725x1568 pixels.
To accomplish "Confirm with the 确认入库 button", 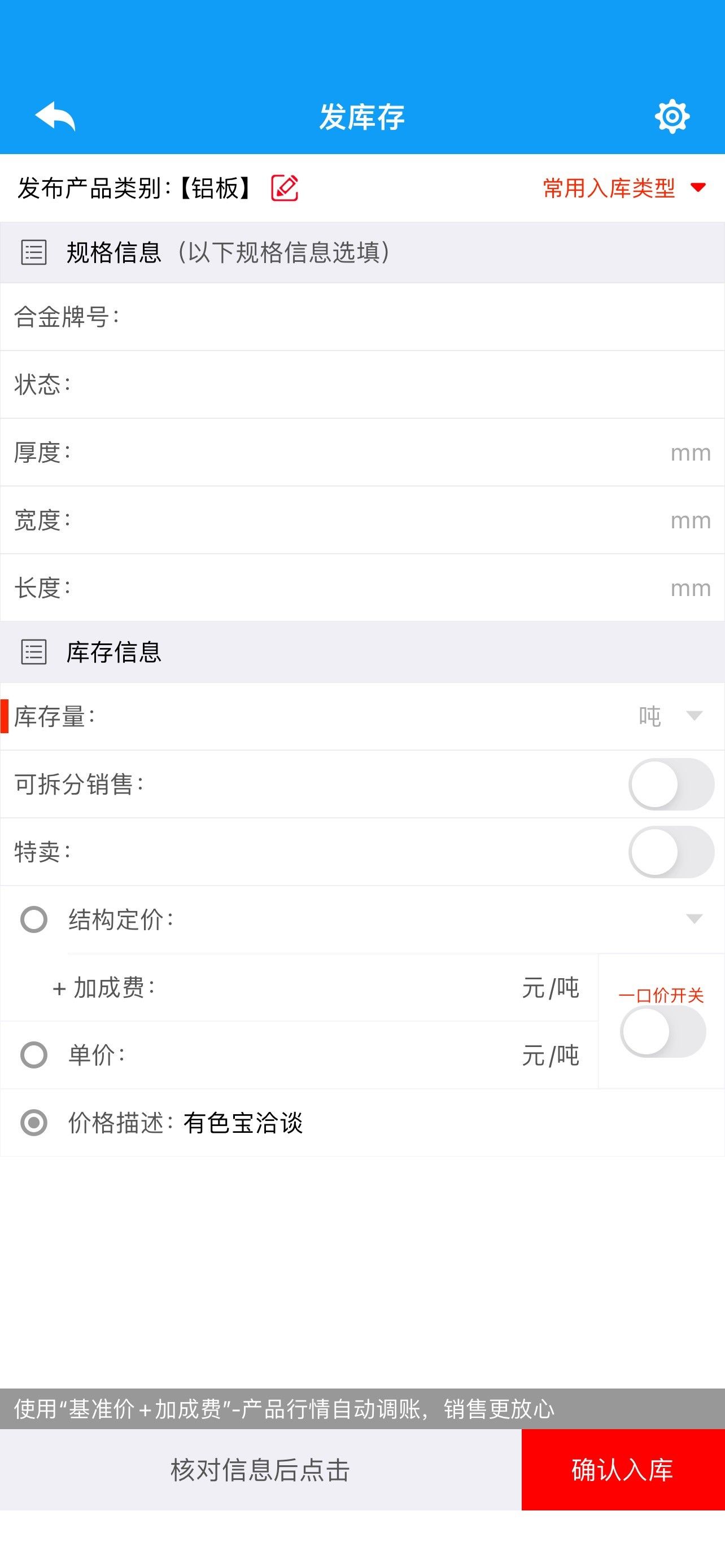I will pyautogui.click(x=623, y=1469).
